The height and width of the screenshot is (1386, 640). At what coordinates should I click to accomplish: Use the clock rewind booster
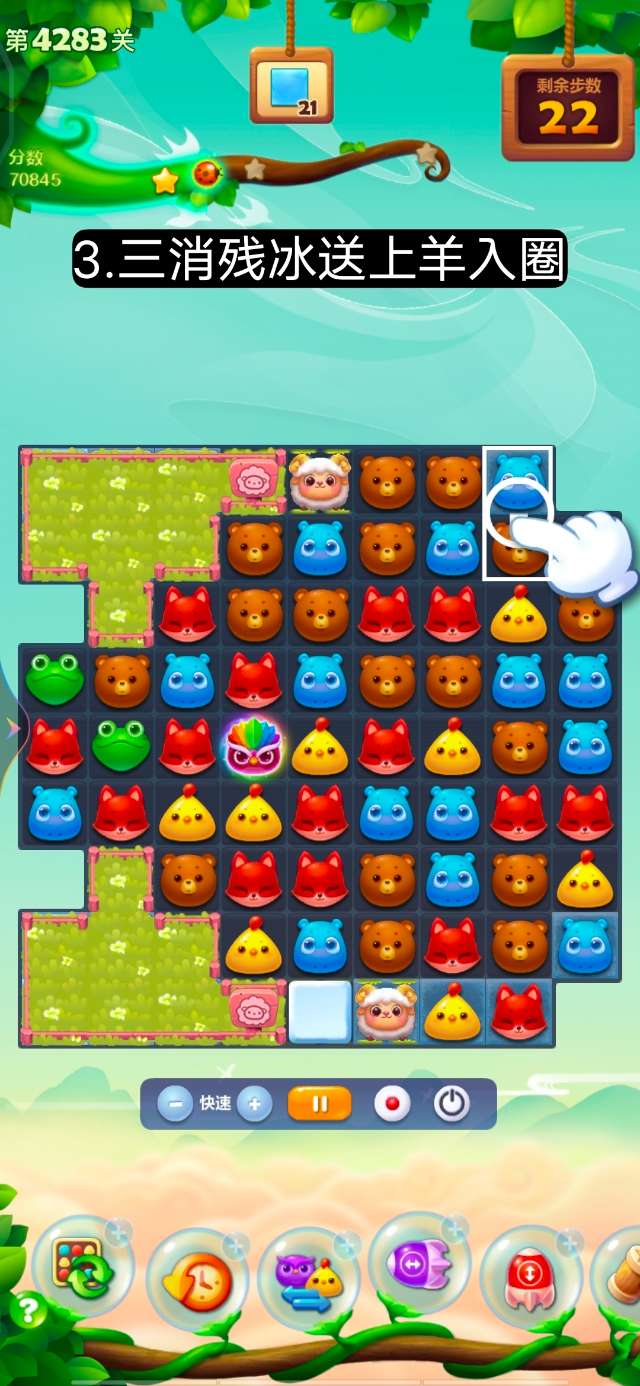[197, 1280]
